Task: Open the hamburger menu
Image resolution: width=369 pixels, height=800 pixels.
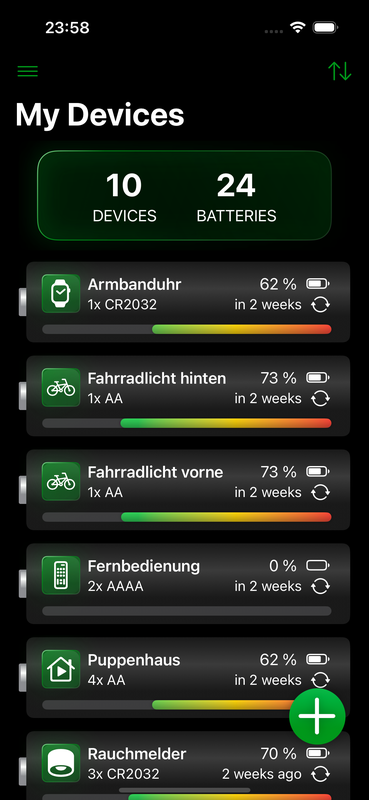Action: [x=28, y=71]
